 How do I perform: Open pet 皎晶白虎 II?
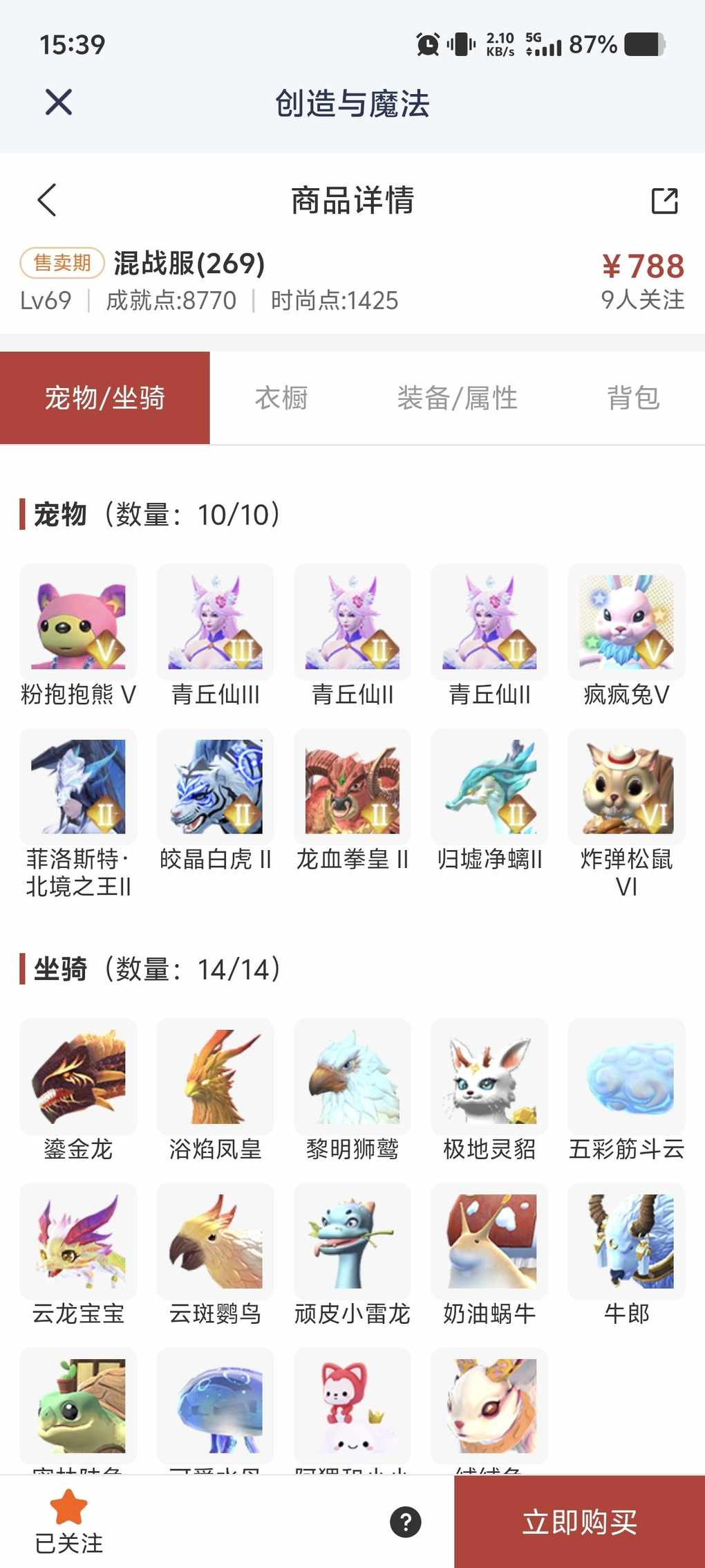(x=215, y=787)
